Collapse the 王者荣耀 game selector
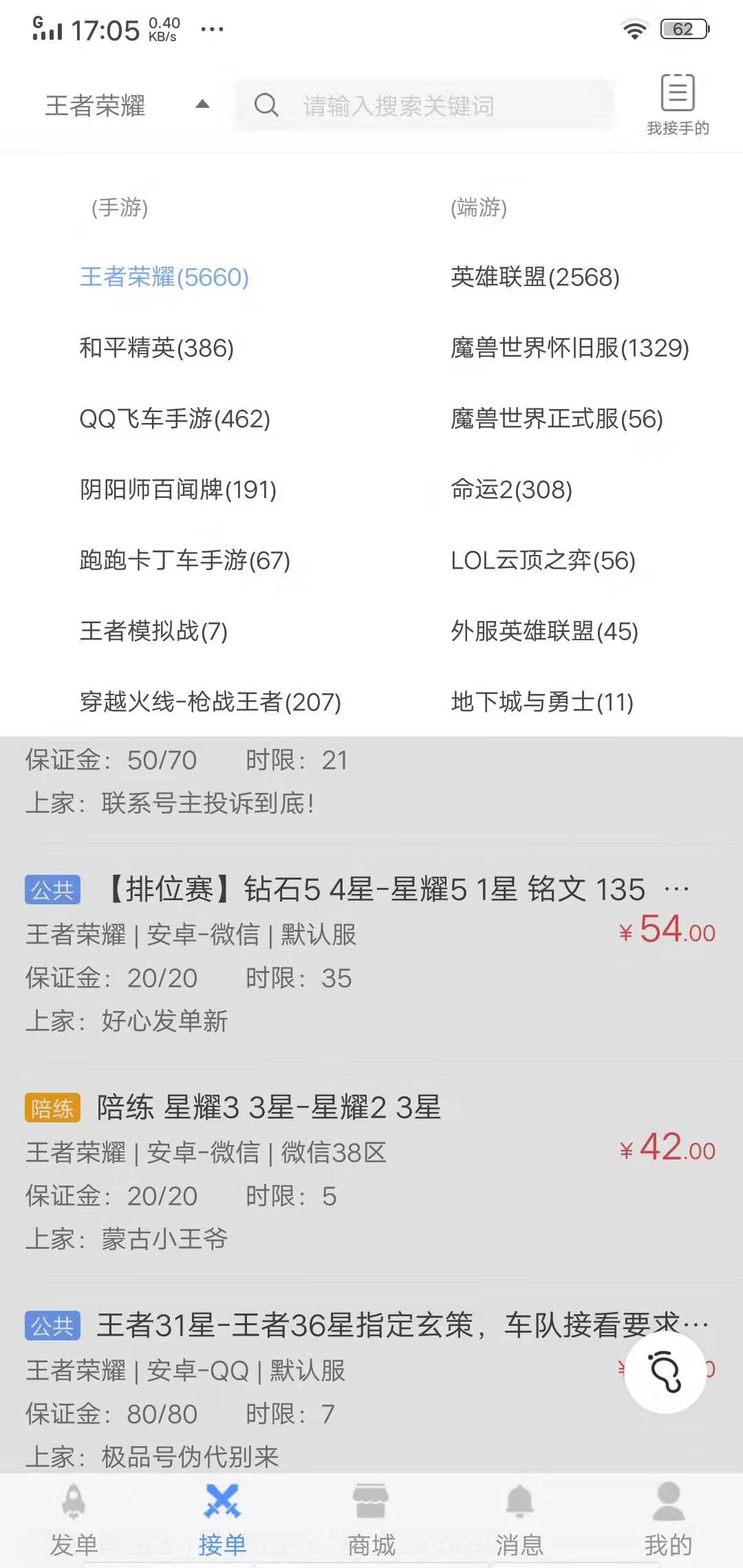This screenshot has width=743, height=1568. pyautogui.click(x=202, y=105)
